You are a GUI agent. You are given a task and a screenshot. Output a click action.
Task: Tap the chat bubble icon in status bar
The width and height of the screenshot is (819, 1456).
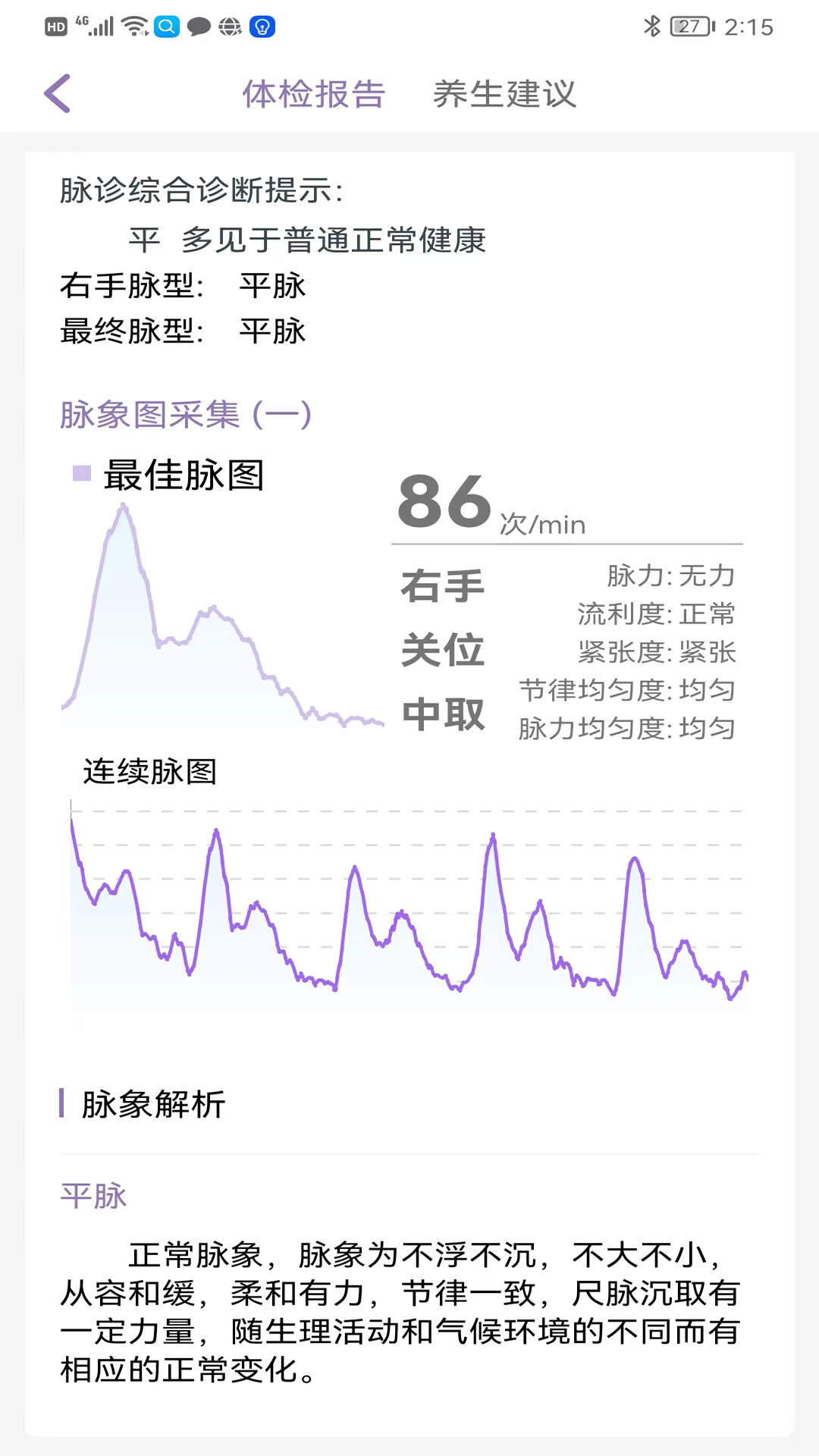199,27
